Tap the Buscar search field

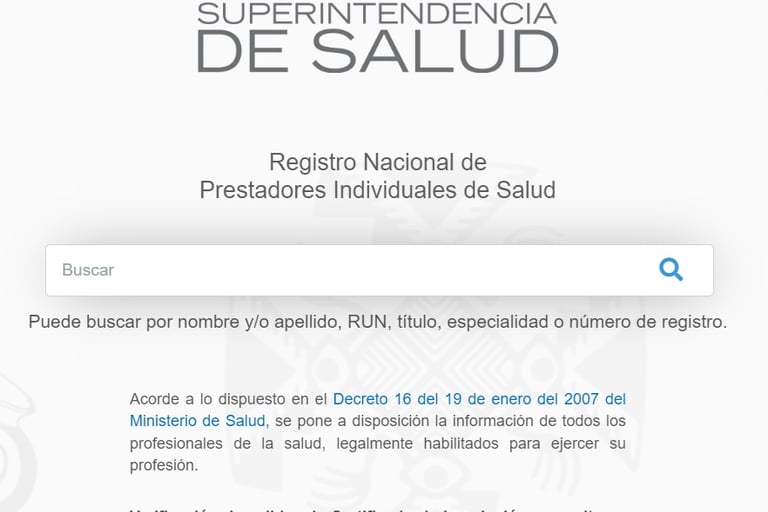tap(340, 270)
